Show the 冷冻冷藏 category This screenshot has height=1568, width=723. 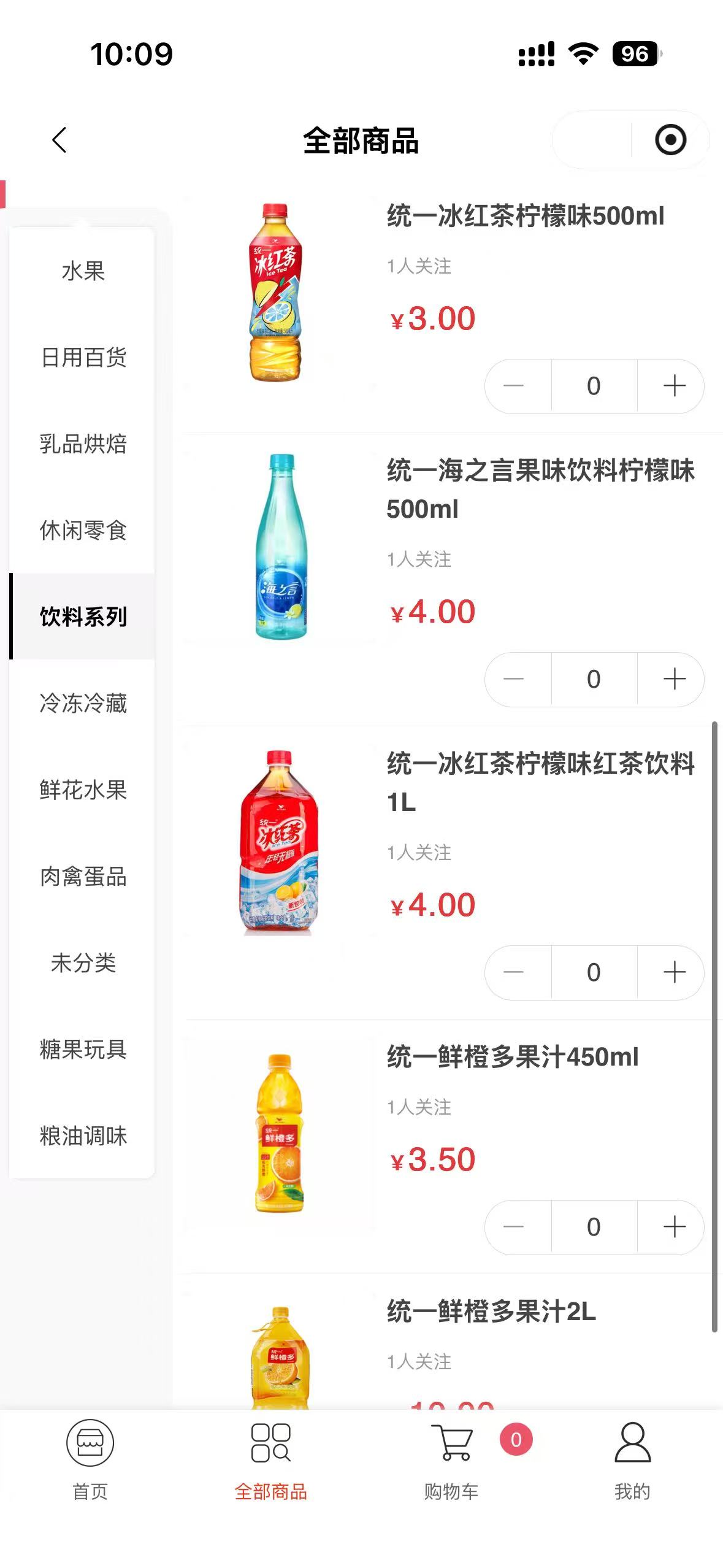click(83, 703)
